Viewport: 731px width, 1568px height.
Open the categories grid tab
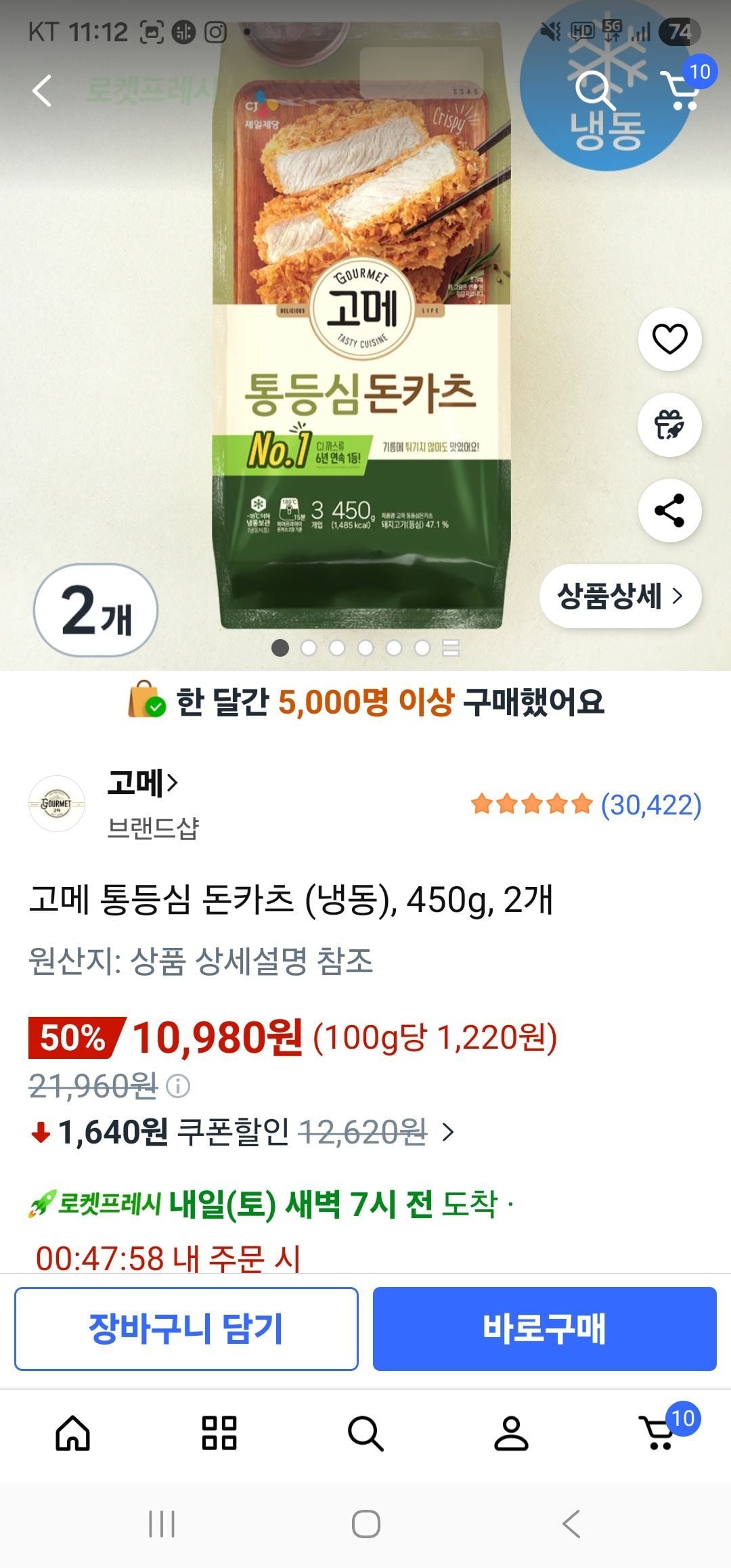click(219, 1434)
